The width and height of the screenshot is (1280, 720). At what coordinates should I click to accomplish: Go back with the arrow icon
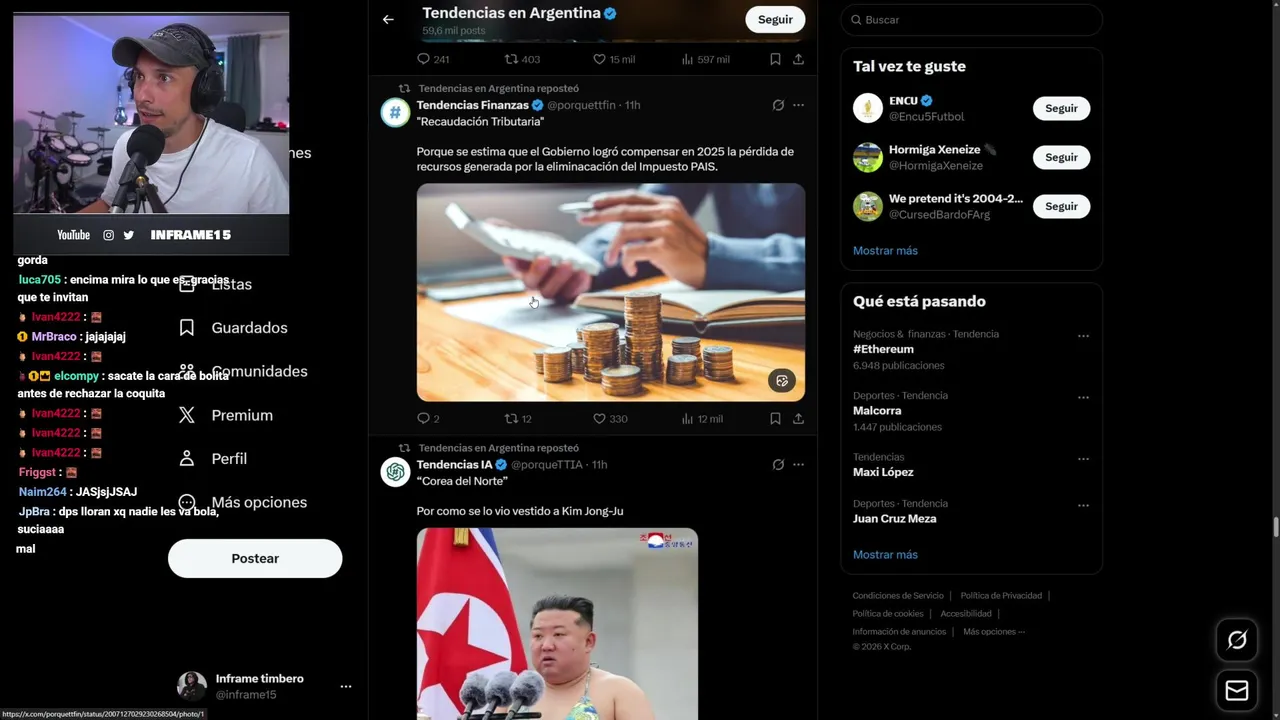pos(388,19)
